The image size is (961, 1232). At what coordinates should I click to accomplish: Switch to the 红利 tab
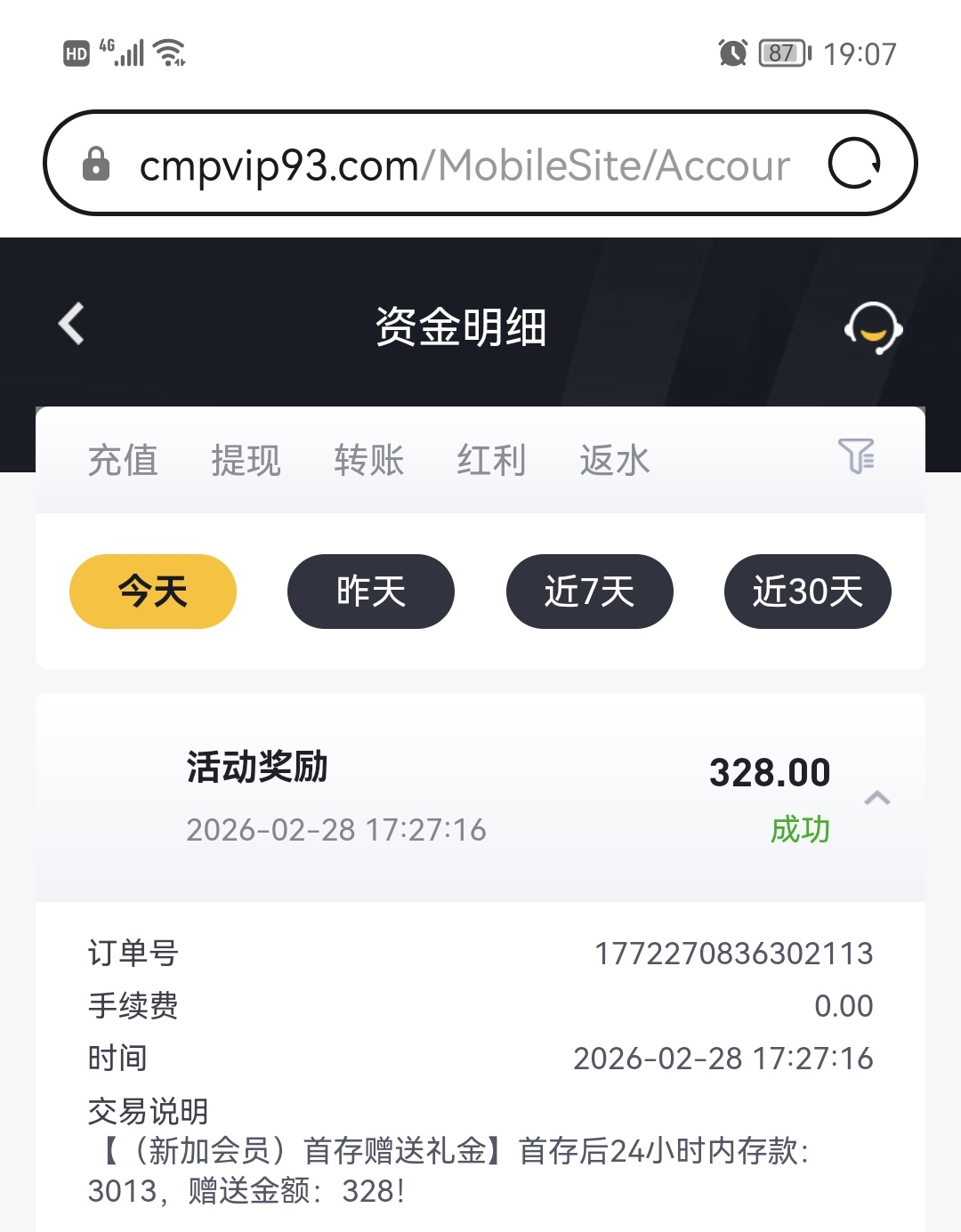pos(491,461)
